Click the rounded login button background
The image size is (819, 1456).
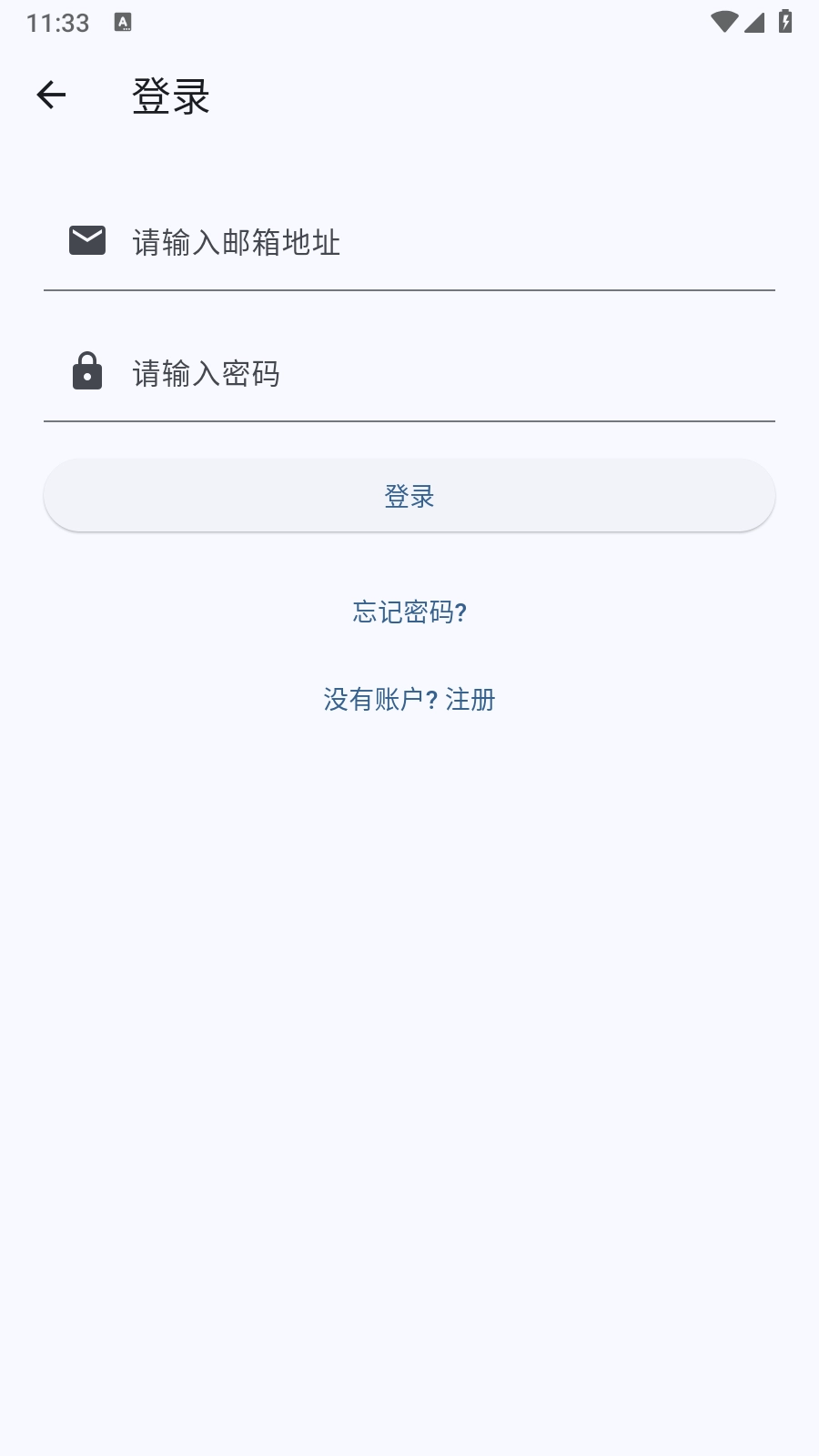tap(409, 496)
